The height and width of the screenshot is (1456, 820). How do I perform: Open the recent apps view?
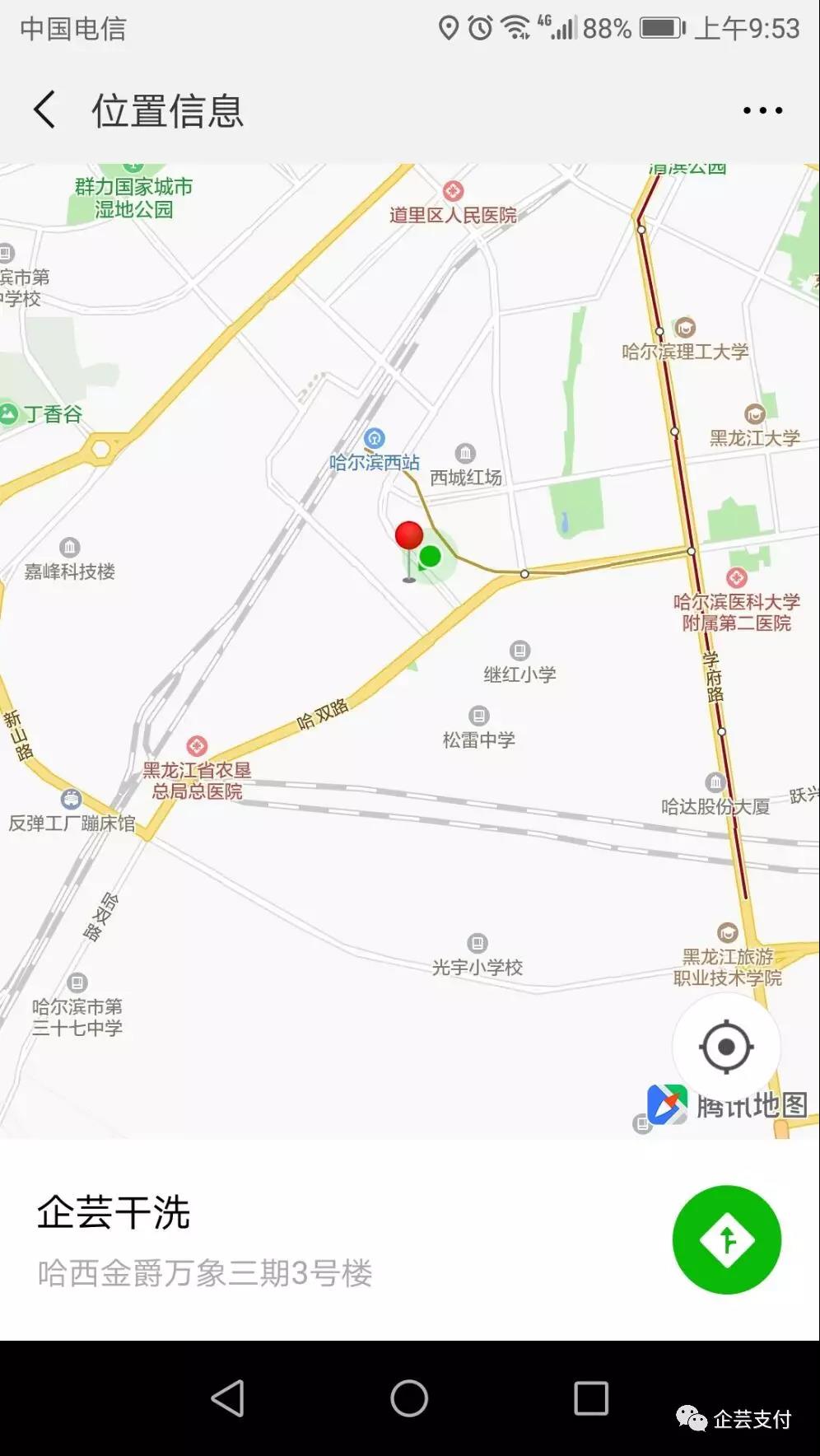pyautogui.click(x=590, y=1398)
